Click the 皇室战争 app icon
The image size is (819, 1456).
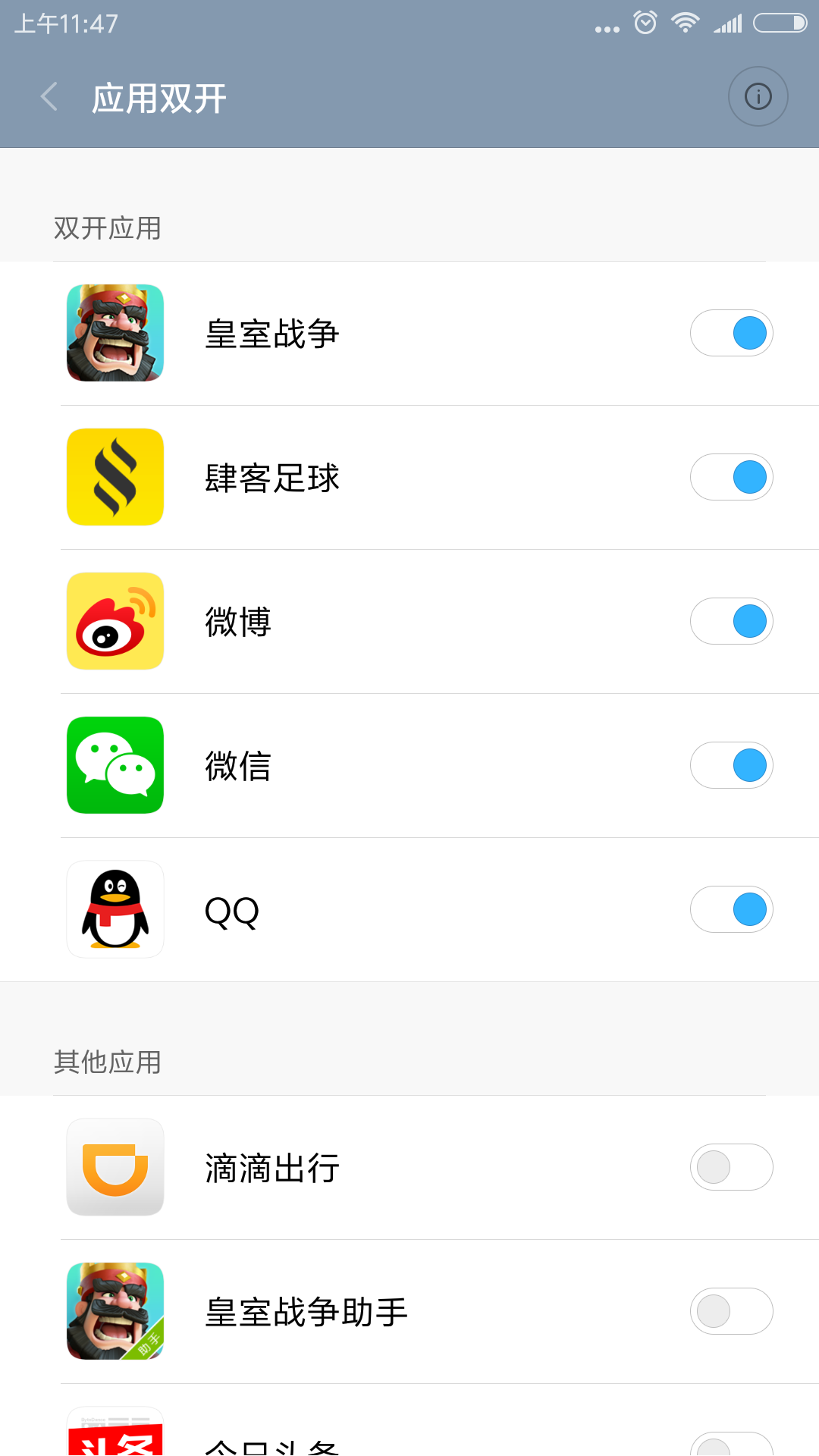click(x=115, y=332)
